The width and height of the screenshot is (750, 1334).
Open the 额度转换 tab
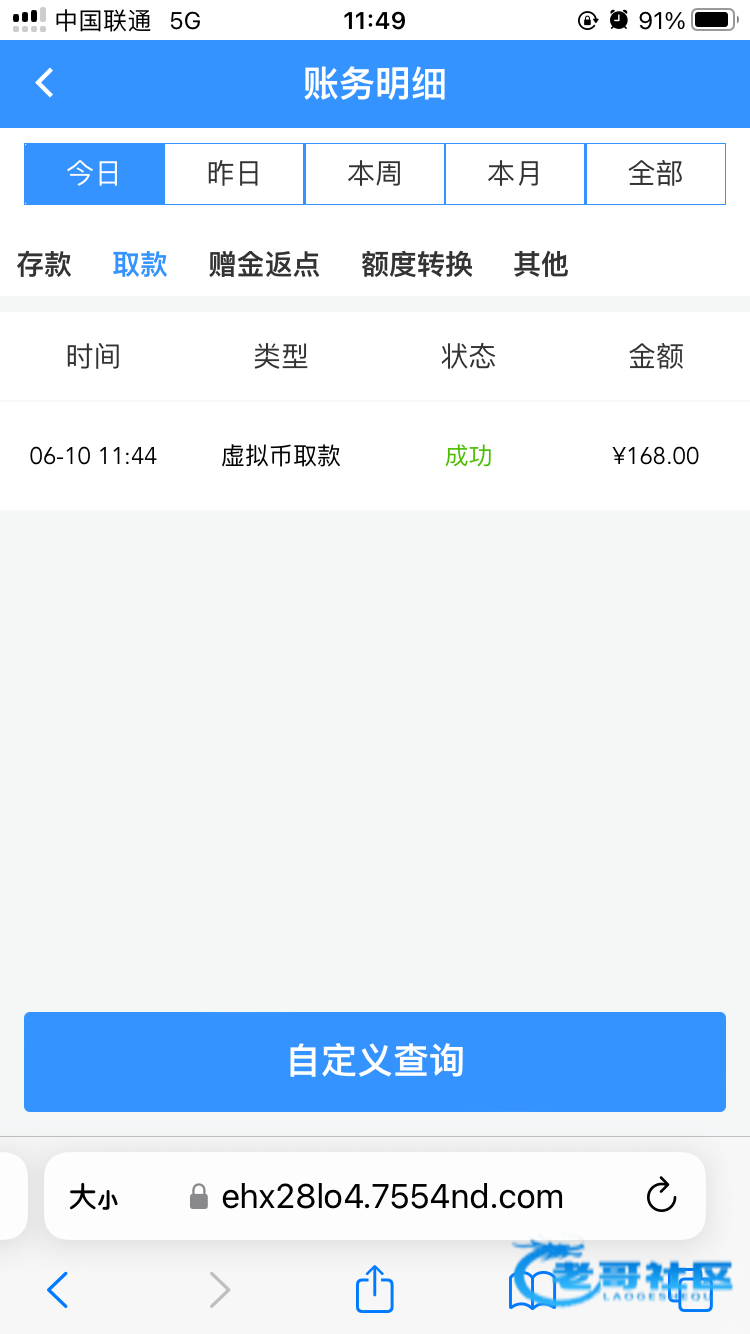tap(417, 264)
